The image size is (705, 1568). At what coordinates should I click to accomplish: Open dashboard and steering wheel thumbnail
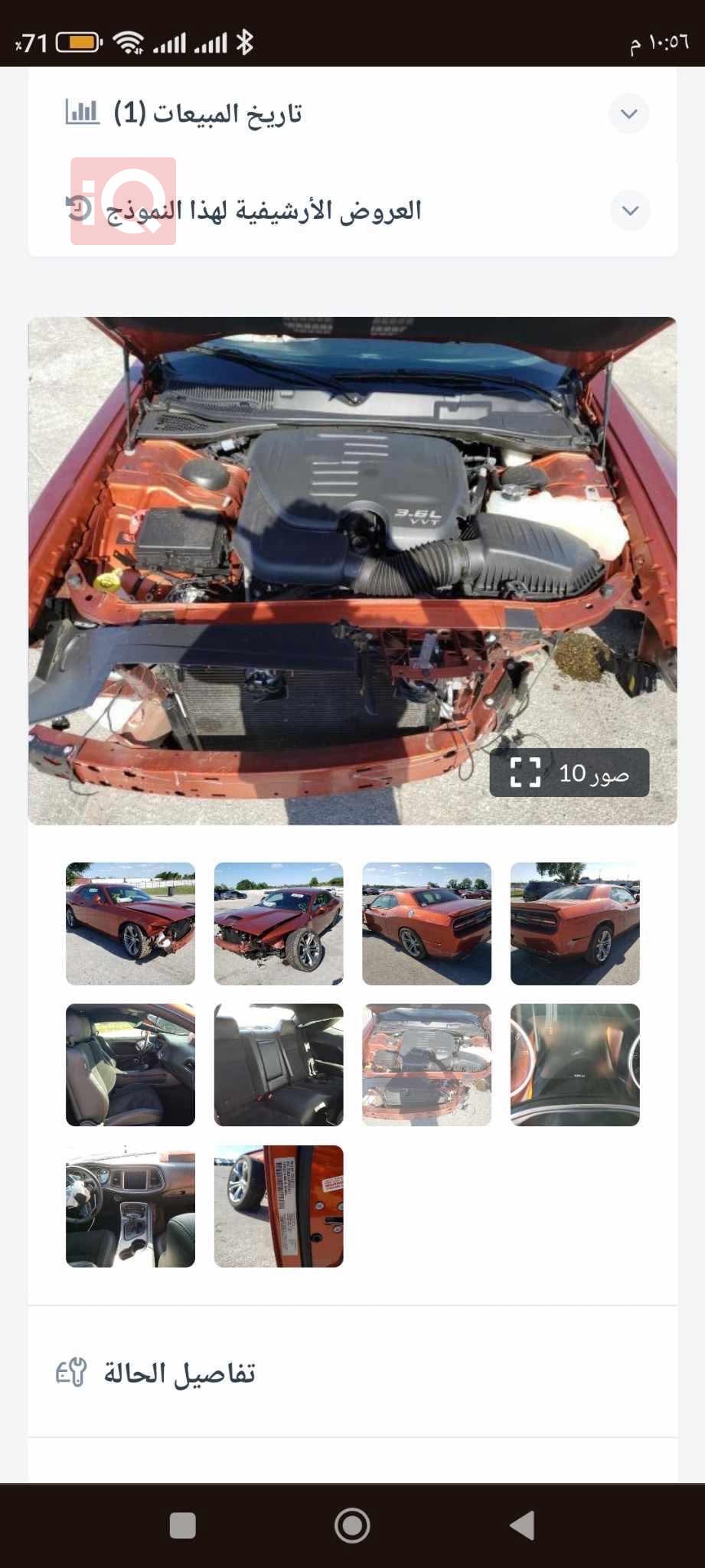(x=130, y=1206)
